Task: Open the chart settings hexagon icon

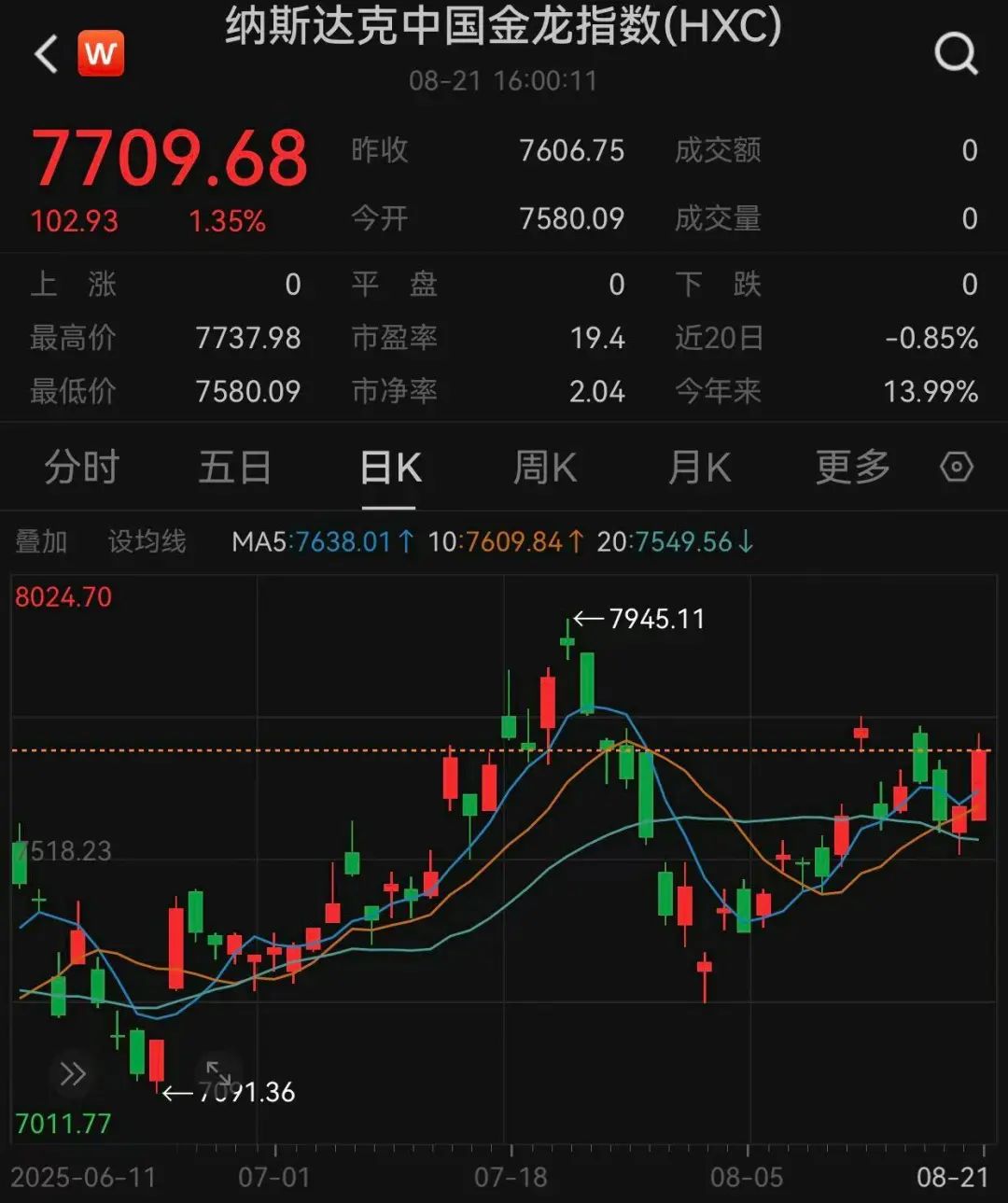Action: point(956,468)
